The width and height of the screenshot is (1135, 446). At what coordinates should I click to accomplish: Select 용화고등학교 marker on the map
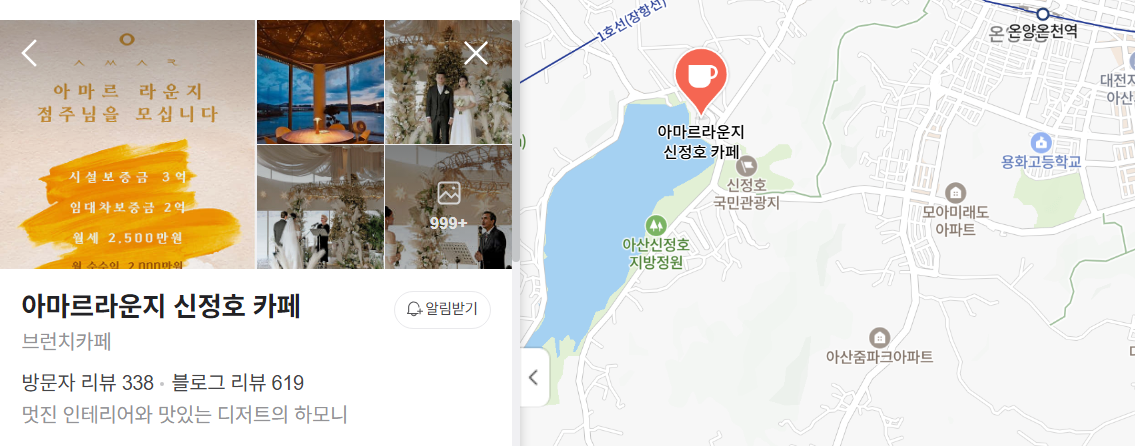1041,143
